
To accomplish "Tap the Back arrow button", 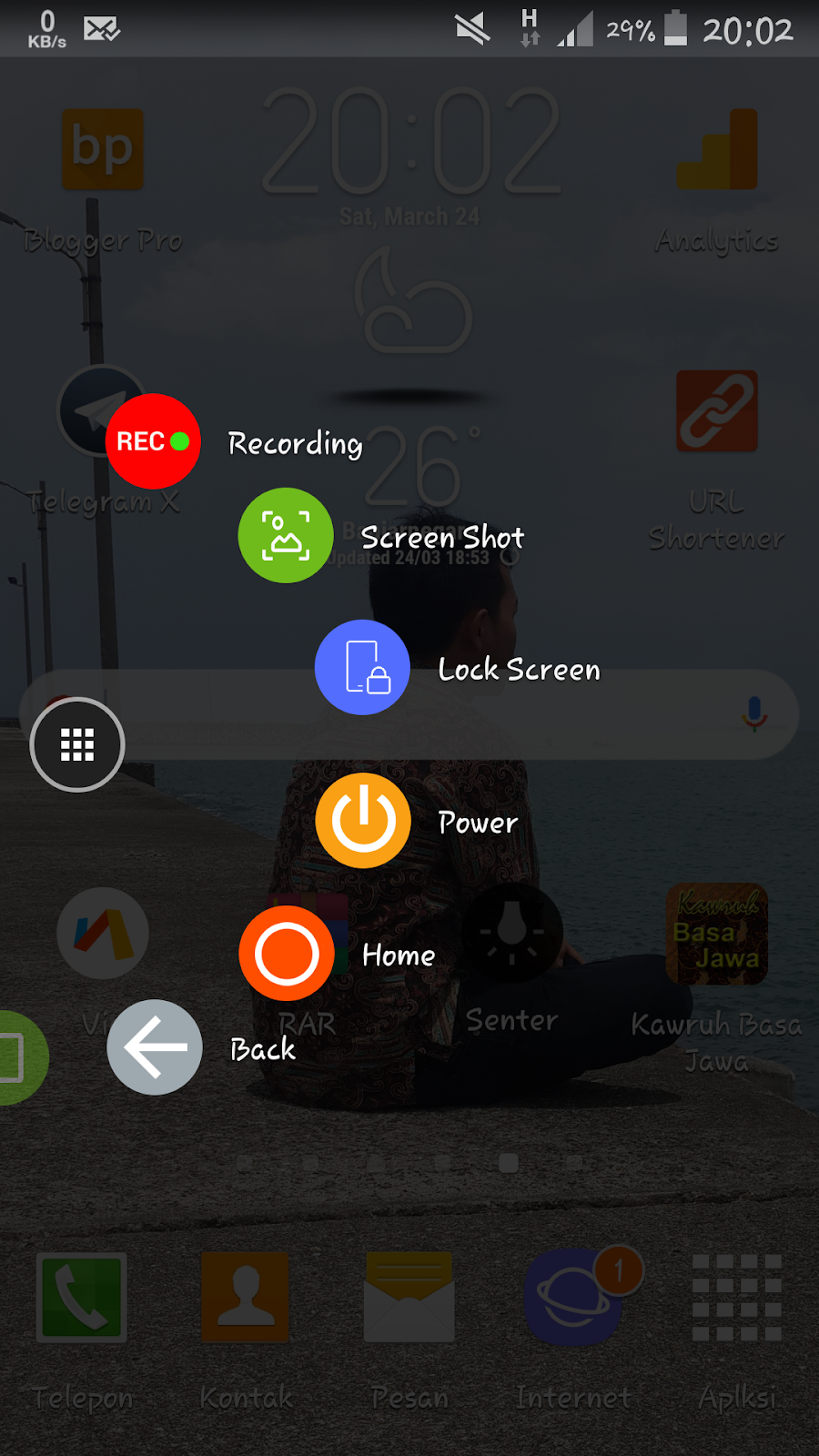I will tap(155, 1047).
